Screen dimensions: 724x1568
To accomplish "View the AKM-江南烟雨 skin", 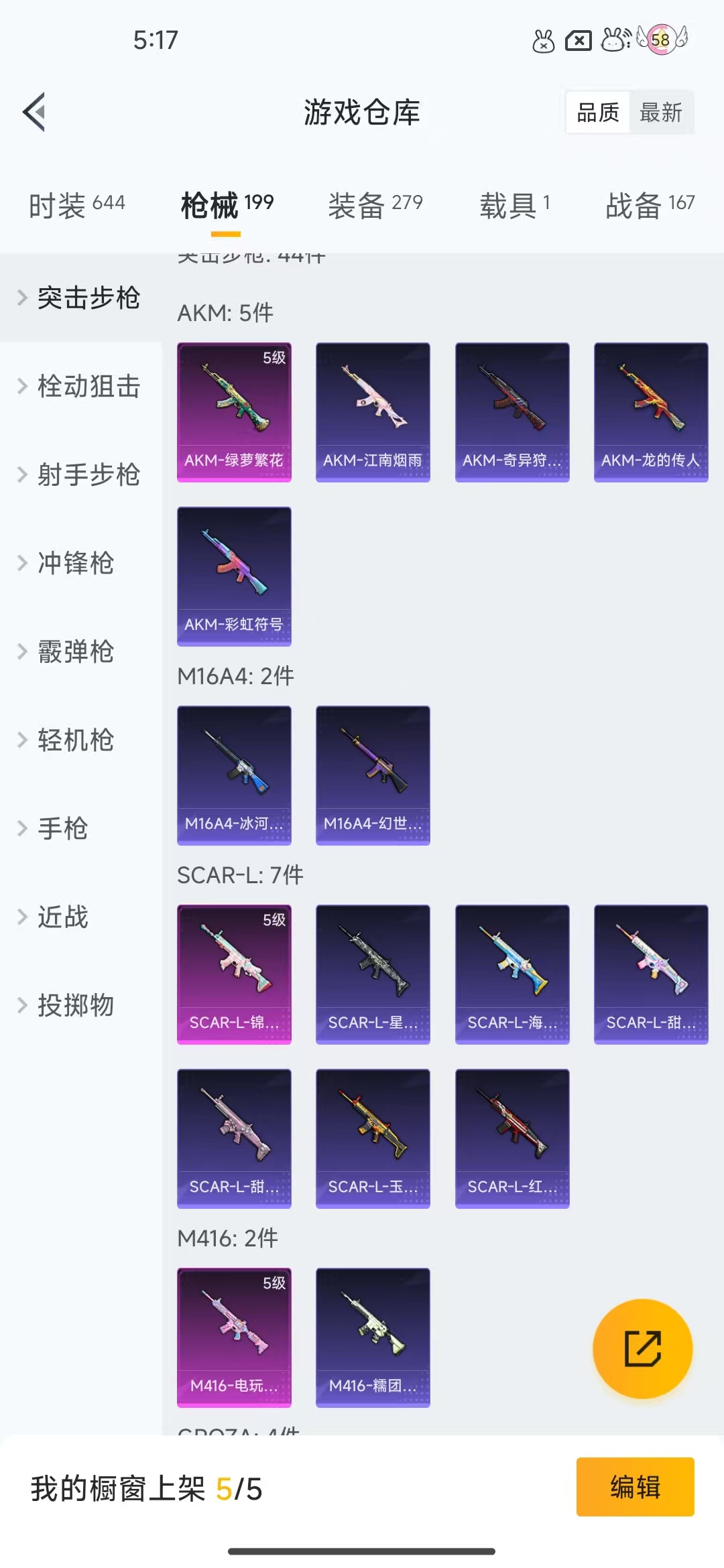I will coord(373,411).
